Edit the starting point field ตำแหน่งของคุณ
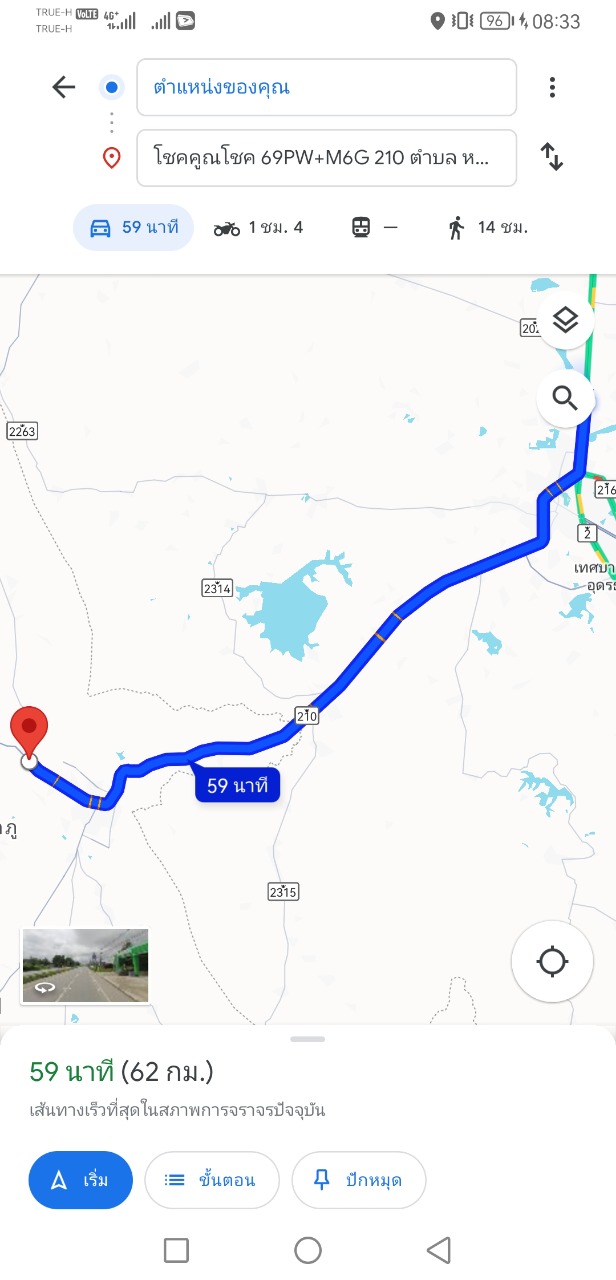 326,88
